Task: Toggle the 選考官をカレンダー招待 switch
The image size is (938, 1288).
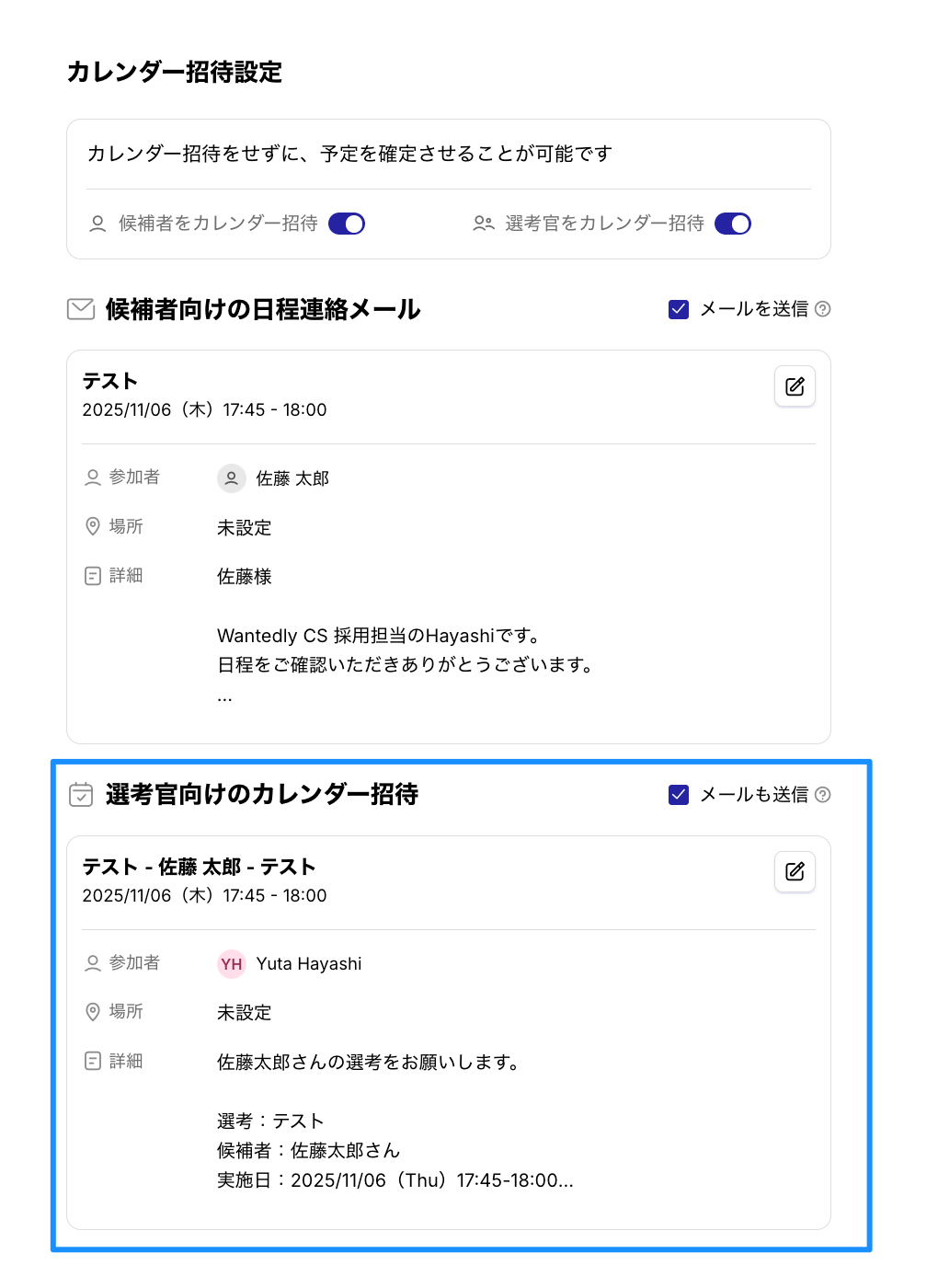Action: 733,224
